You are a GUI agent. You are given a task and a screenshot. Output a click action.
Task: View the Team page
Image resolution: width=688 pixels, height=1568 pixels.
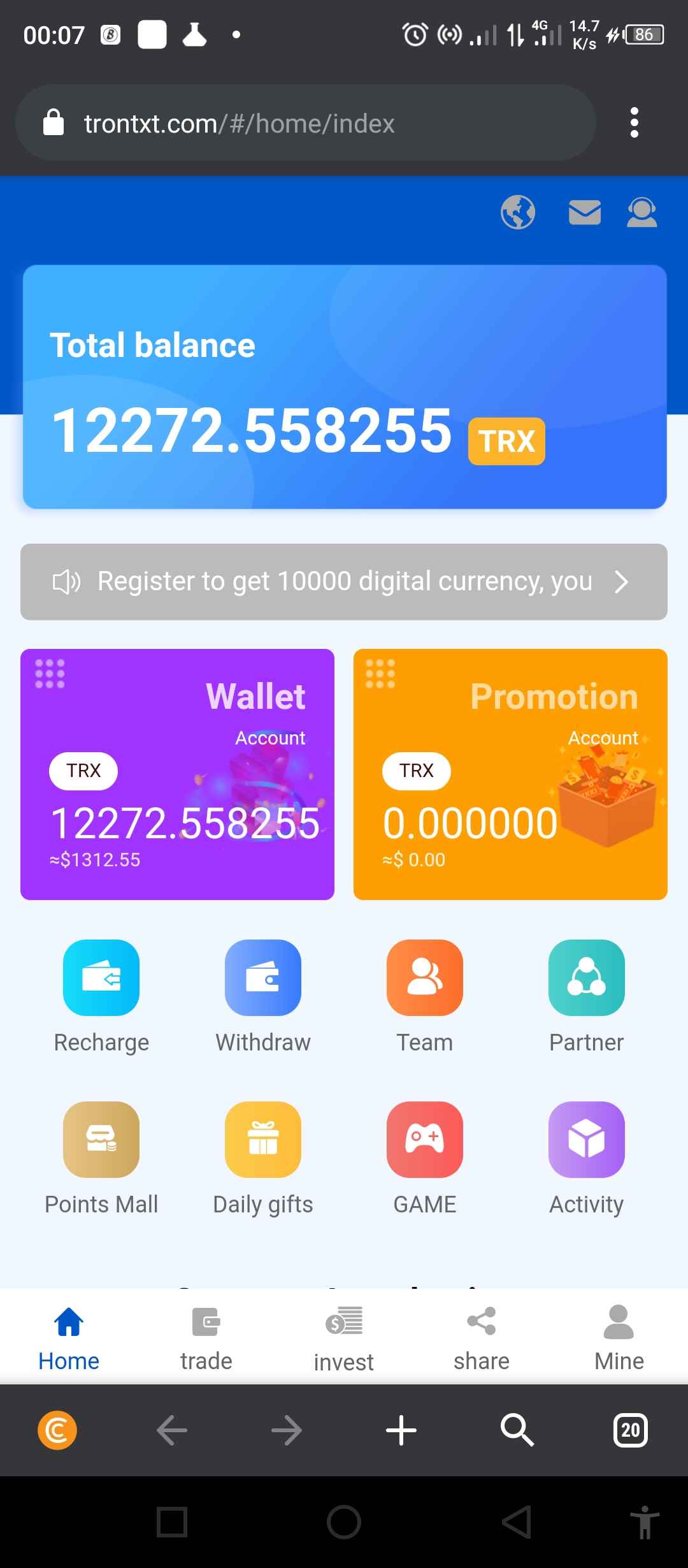[x=425, y=978]
